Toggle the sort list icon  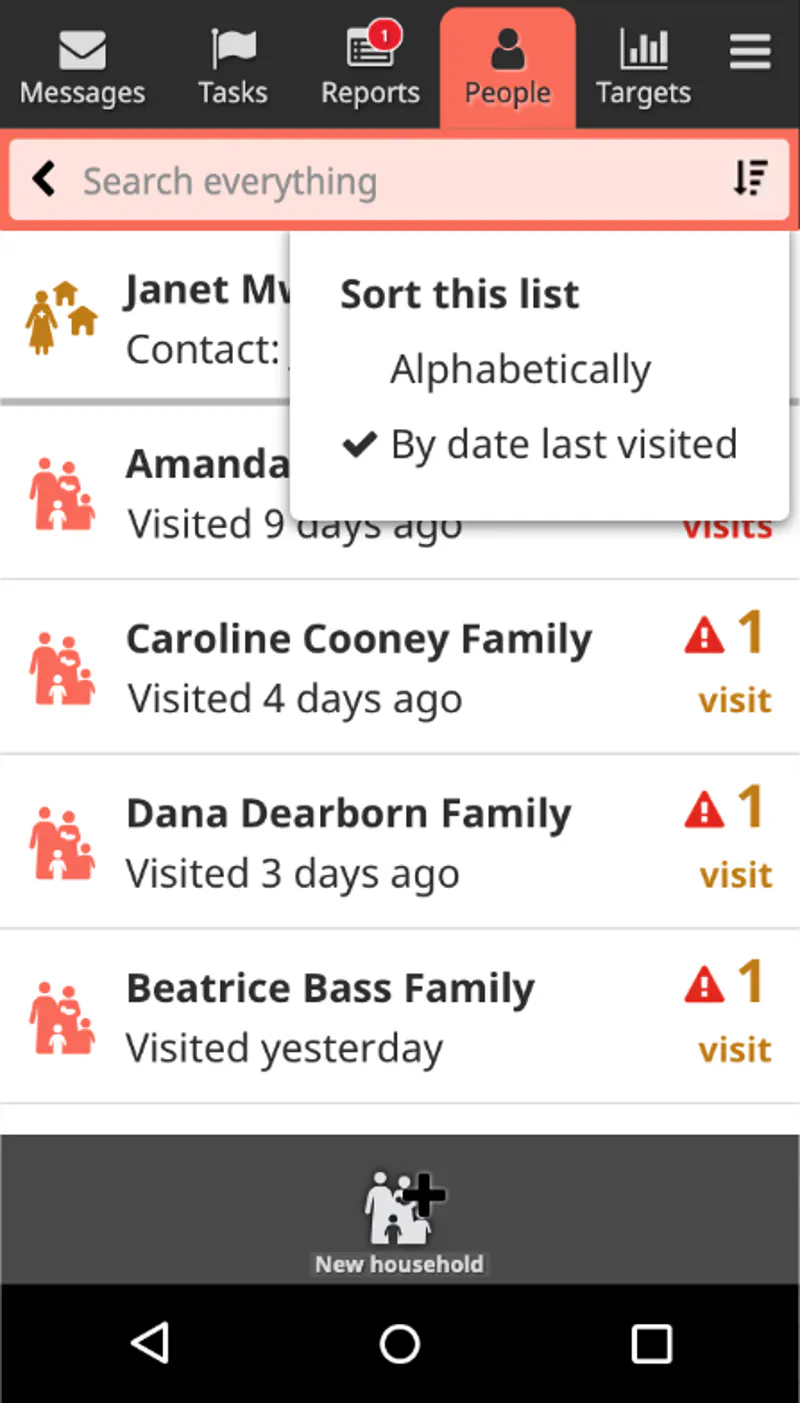click(x=750, y=179)
